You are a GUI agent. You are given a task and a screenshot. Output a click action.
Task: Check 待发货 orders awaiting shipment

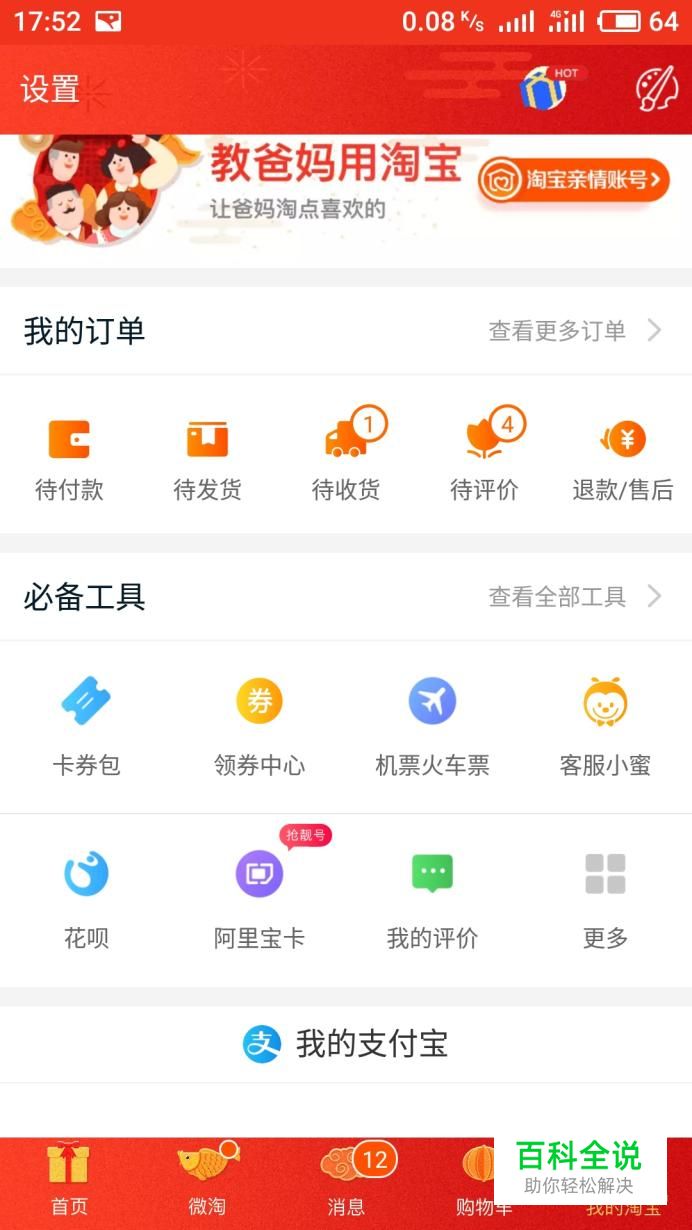pyautogui.click(x=207, y=459)
